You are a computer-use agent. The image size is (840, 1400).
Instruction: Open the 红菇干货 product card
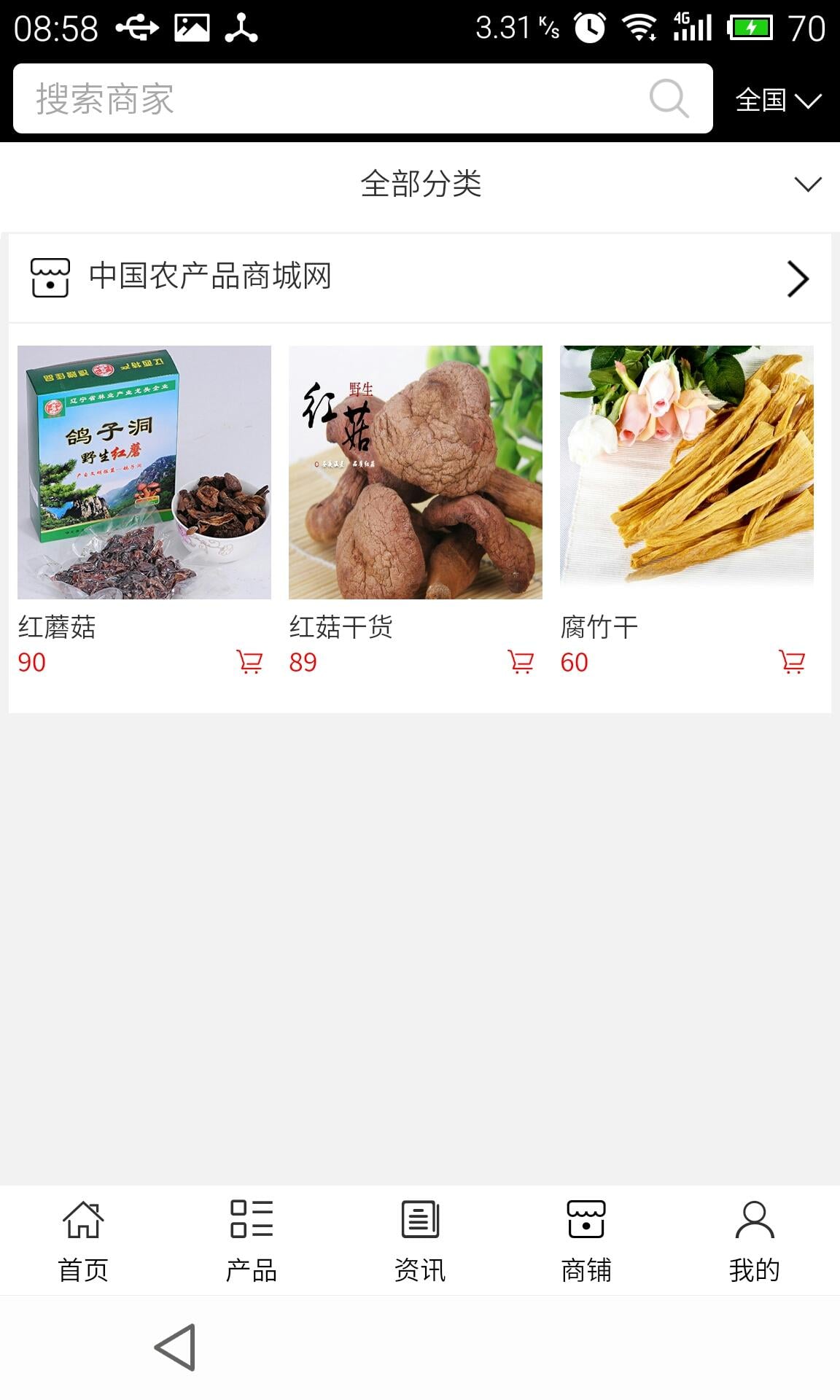[416, 472]
